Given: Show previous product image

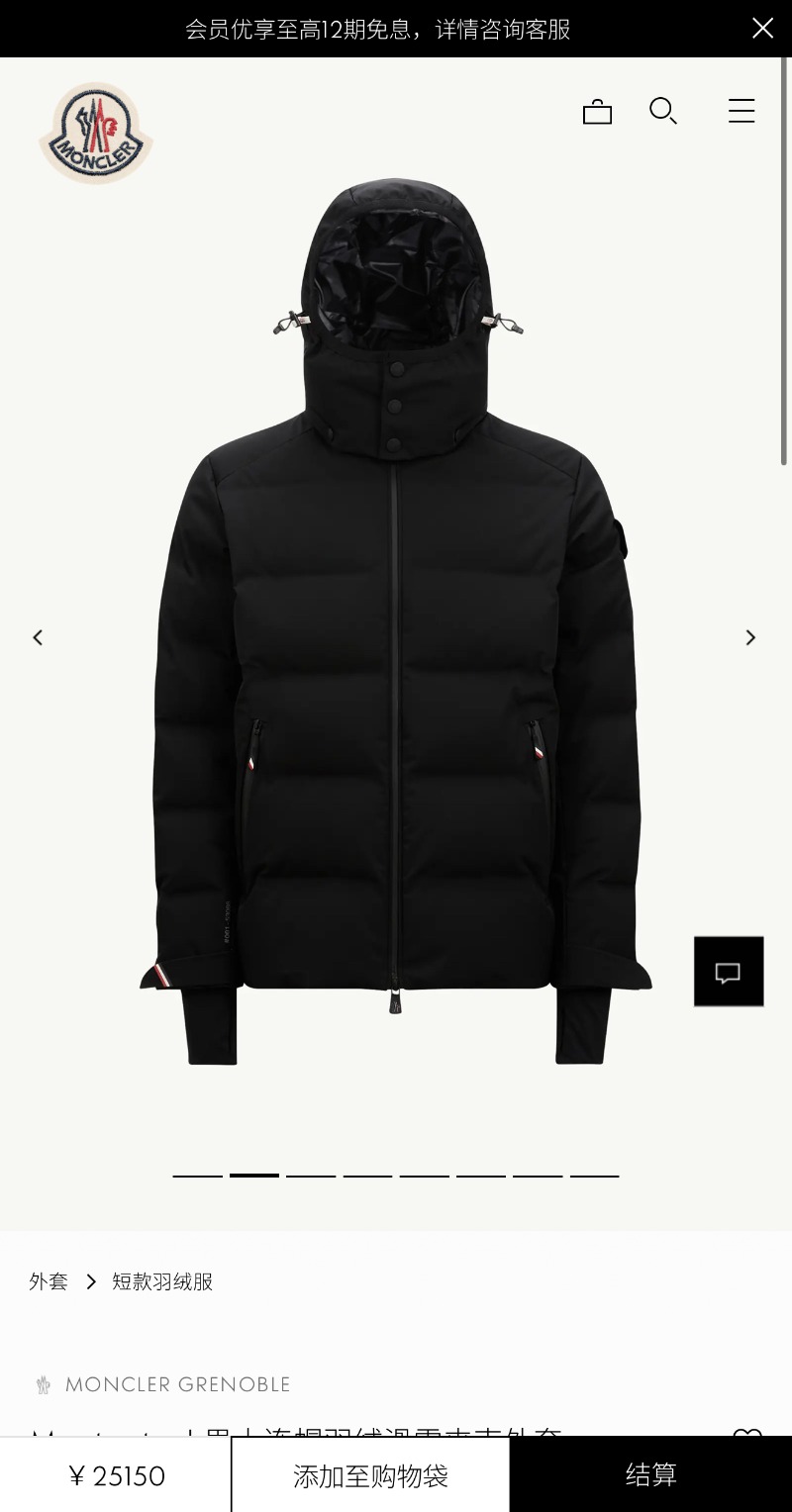Looking at the screenshot, I should tap(38, 637).
